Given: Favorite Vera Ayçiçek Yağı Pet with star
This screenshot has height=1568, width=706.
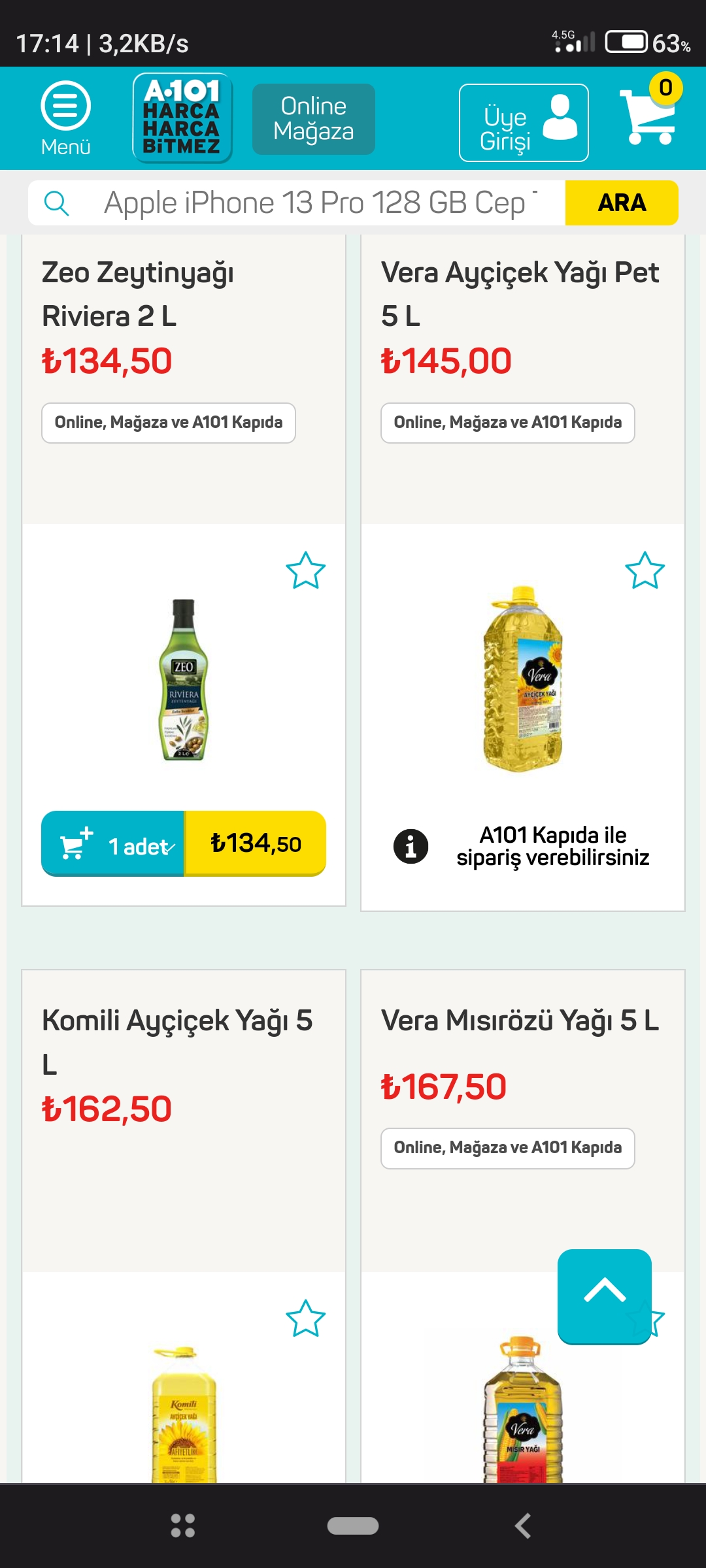Looking at the screenshot, I should pyautogui.click(x=645, y=570).
